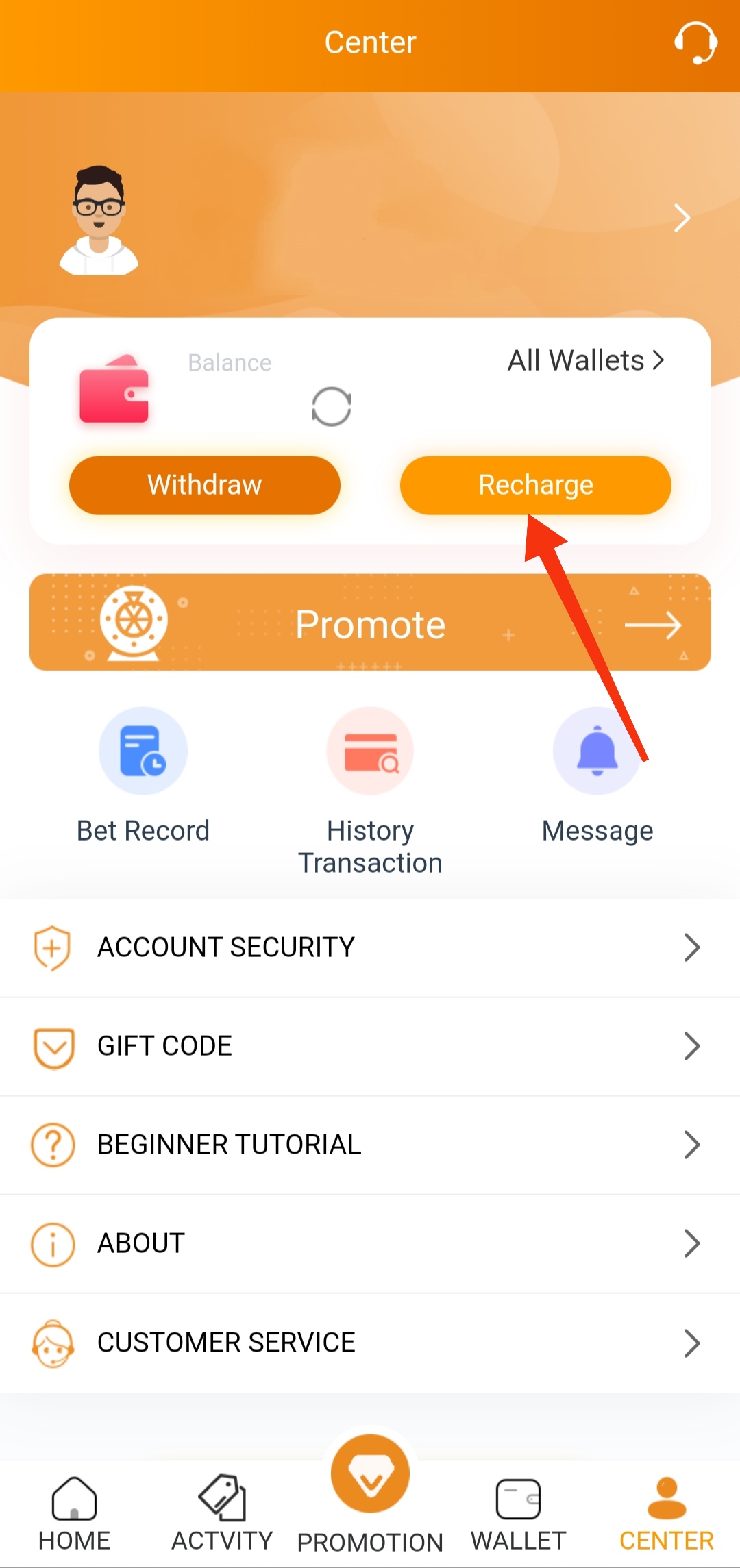Tap the Withdraw button
740x1568 pixels.
(x=205, y=485)
